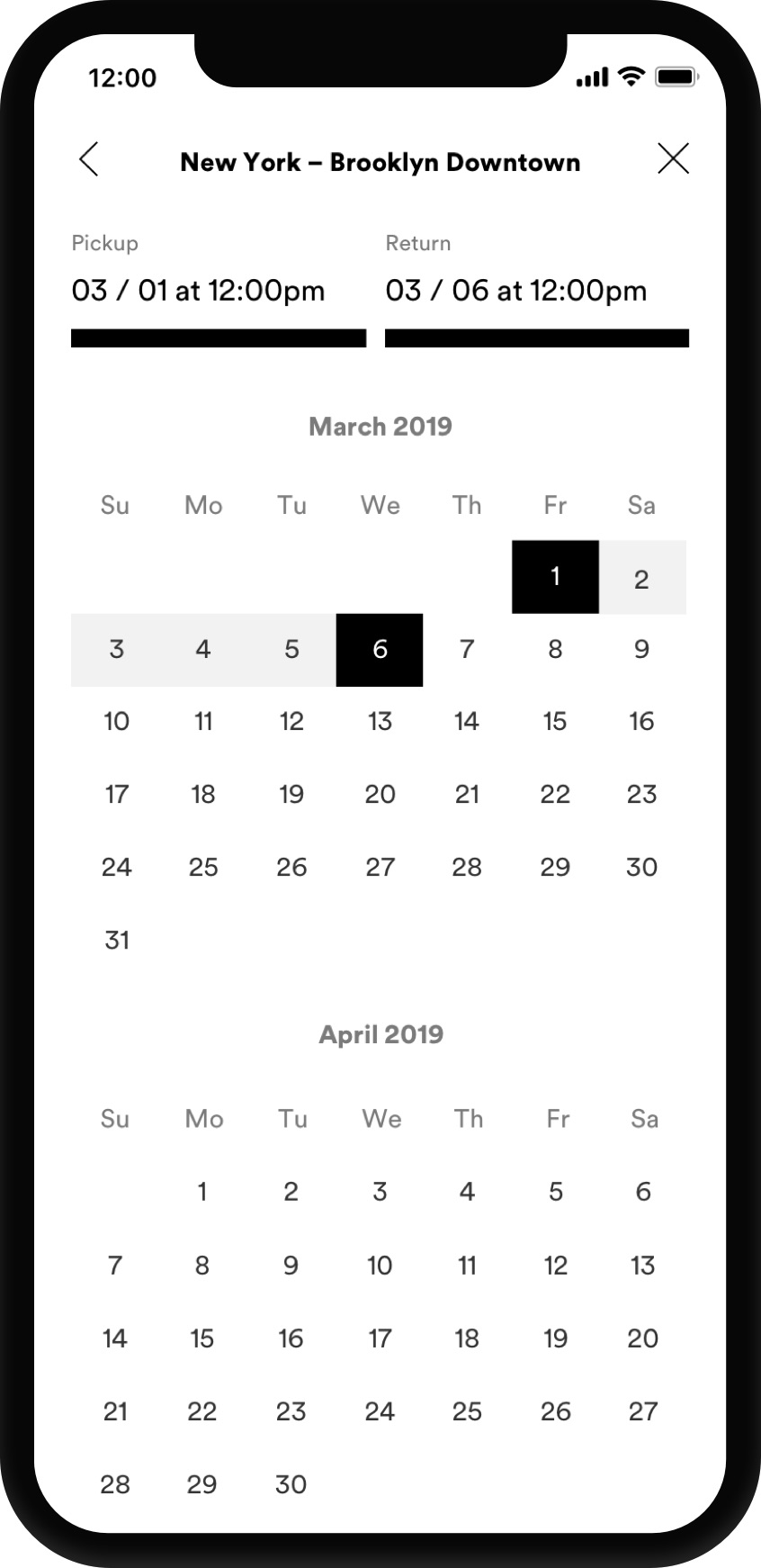Screen dimensions: 761x1568
Task: Pick March 31 in the calendar
Action: 116,941
